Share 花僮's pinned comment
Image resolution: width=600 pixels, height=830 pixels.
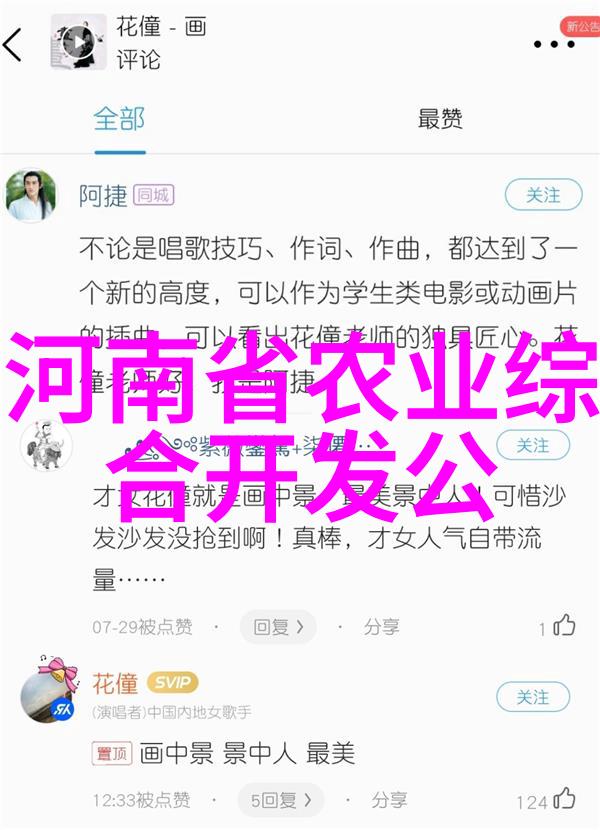pos(382,800)
